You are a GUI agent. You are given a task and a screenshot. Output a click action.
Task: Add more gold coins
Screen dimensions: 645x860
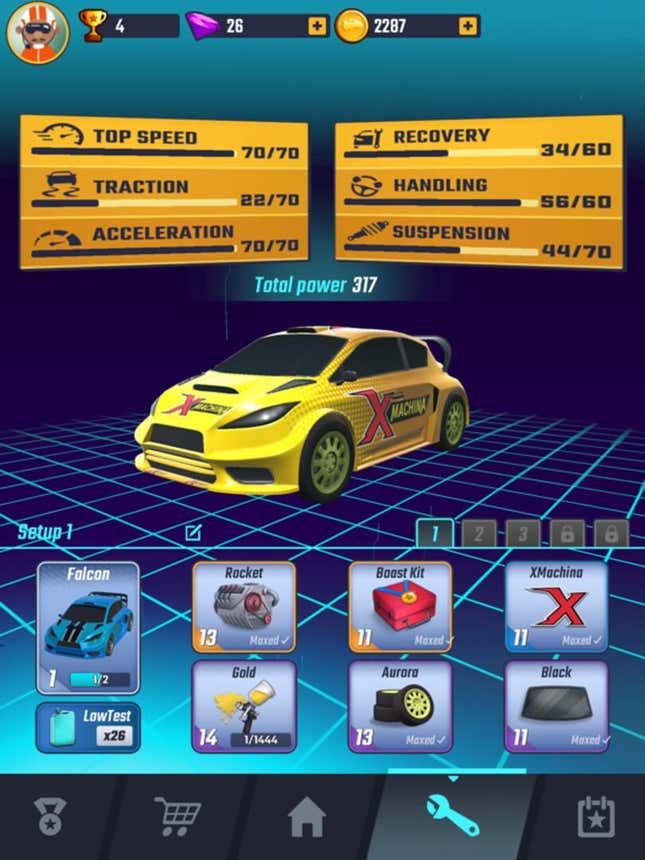(x=467, y=26)
